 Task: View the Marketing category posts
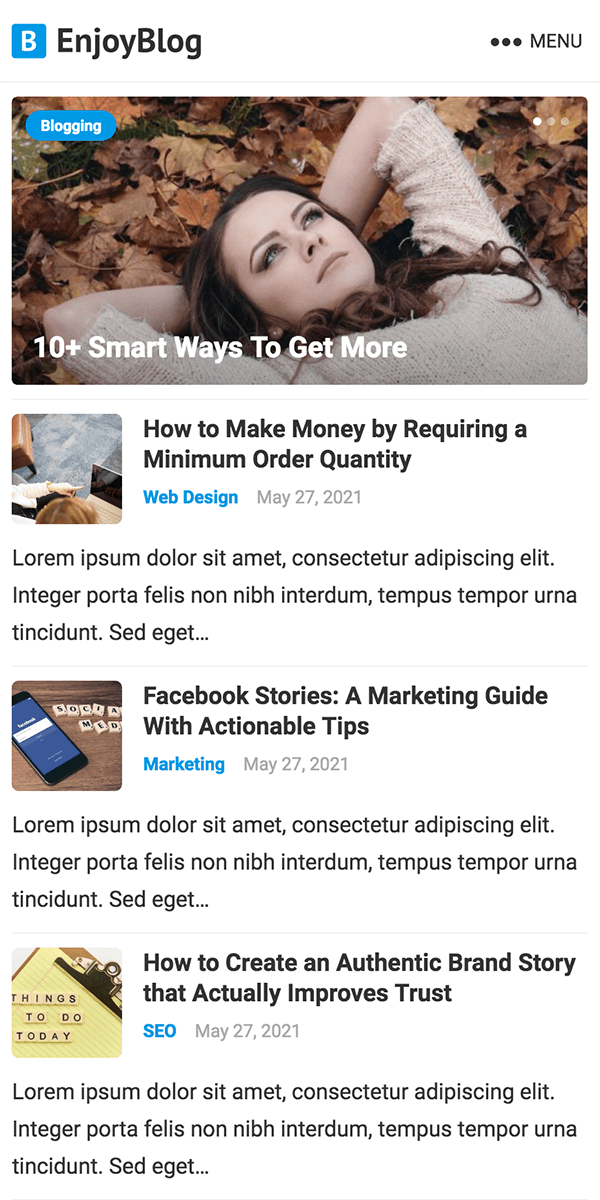click(184, 764)
